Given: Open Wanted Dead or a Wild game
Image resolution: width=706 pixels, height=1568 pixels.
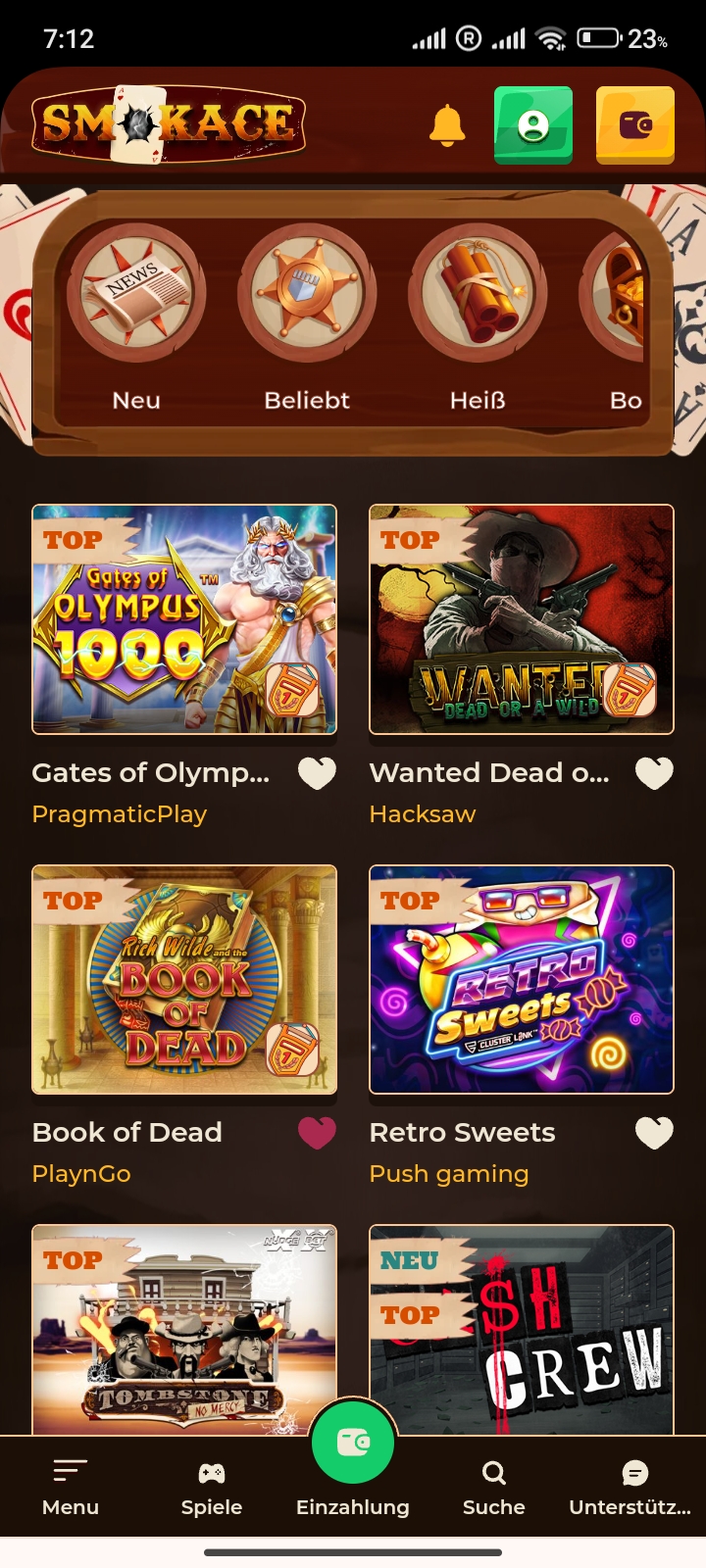Looking at the screenshot, I should coord(522,619).
